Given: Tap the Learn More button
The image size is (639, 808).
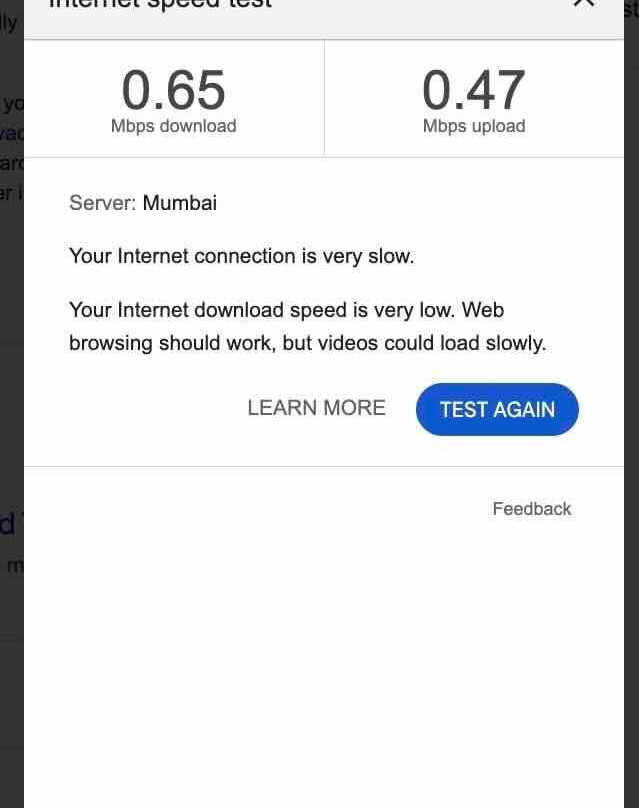Looking at the screenshot, I should click(316, 408).
